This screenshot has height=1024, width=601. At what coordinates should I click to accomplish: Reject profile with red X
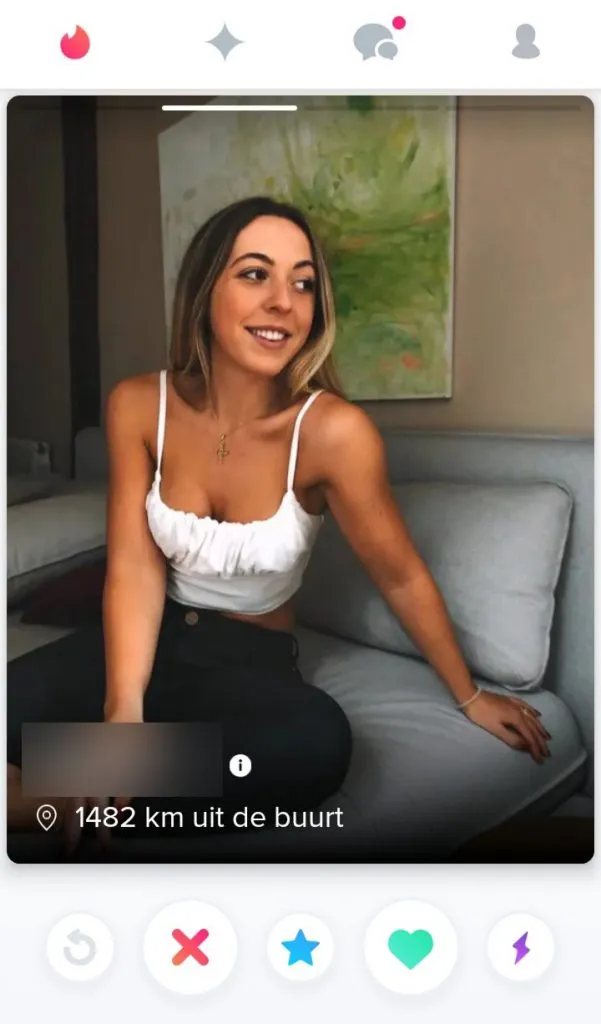coord(190,947)
